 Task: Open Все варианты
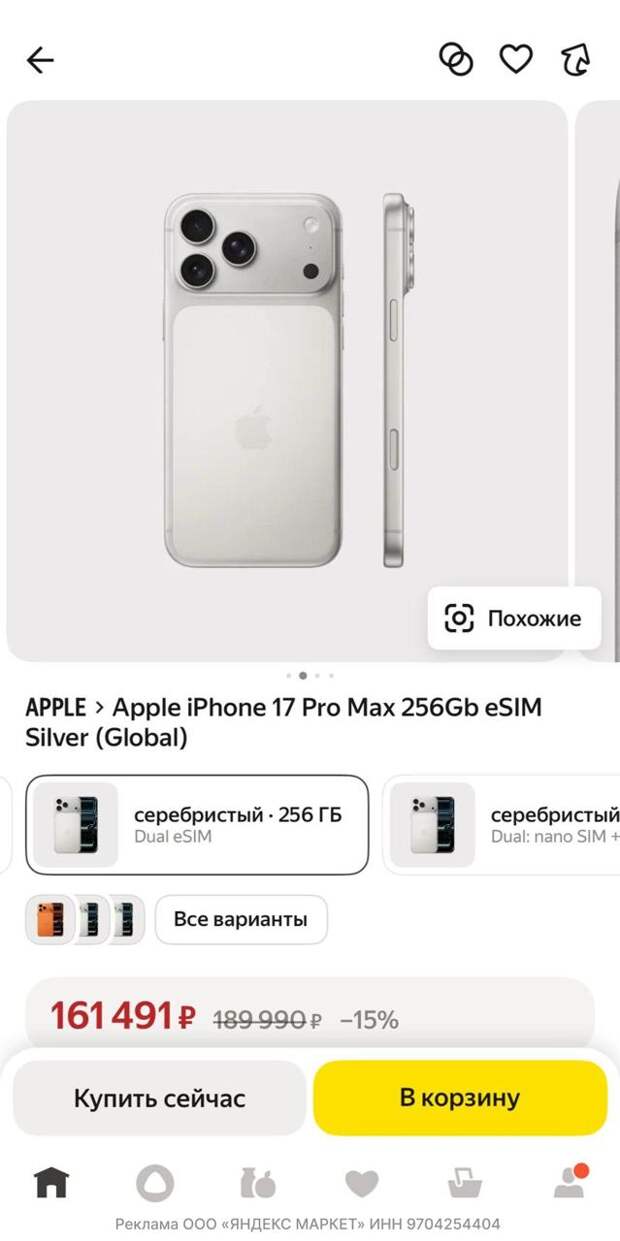[x=241, y=919]
